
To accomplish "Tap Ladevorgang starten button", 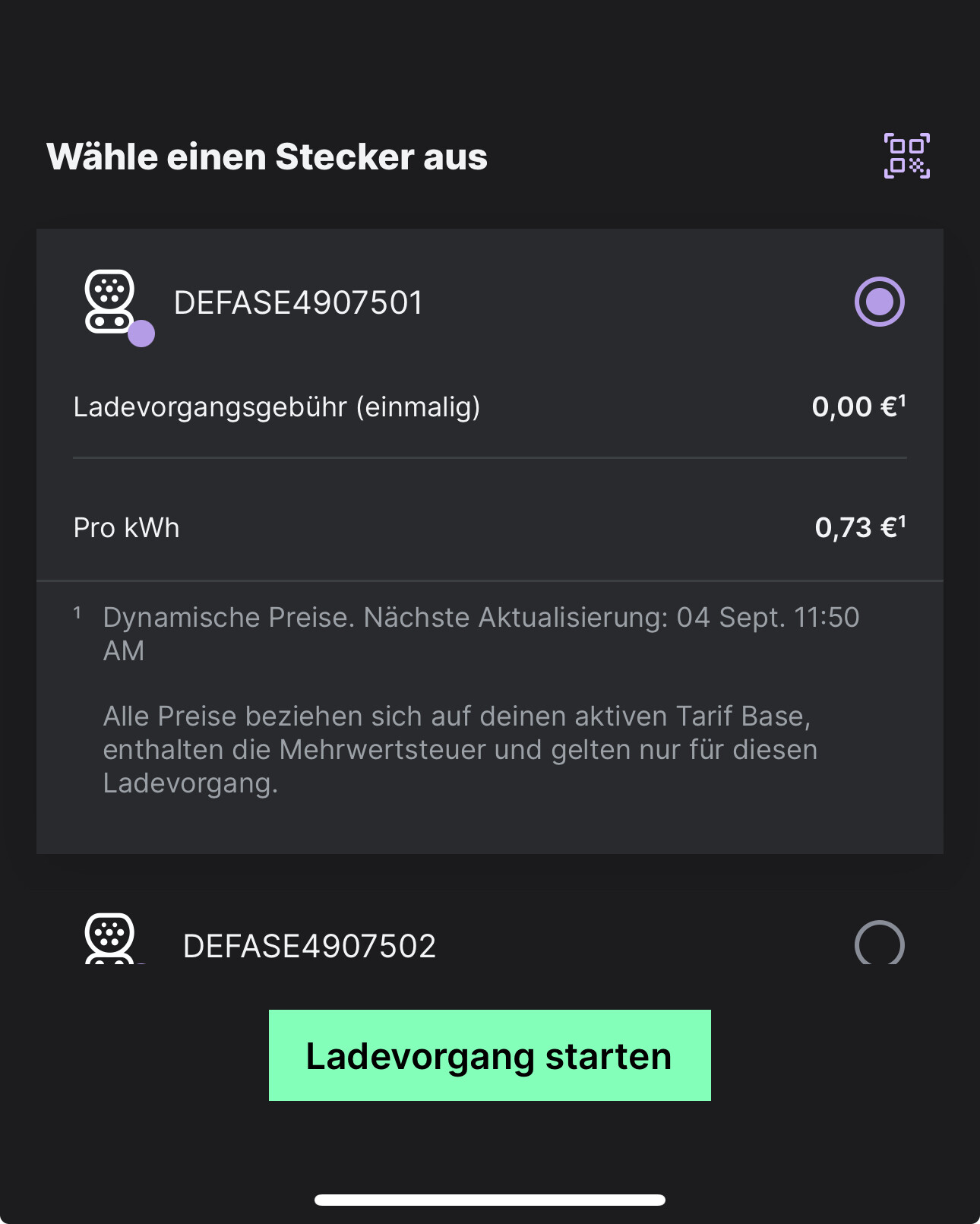I will point(489,1055).
